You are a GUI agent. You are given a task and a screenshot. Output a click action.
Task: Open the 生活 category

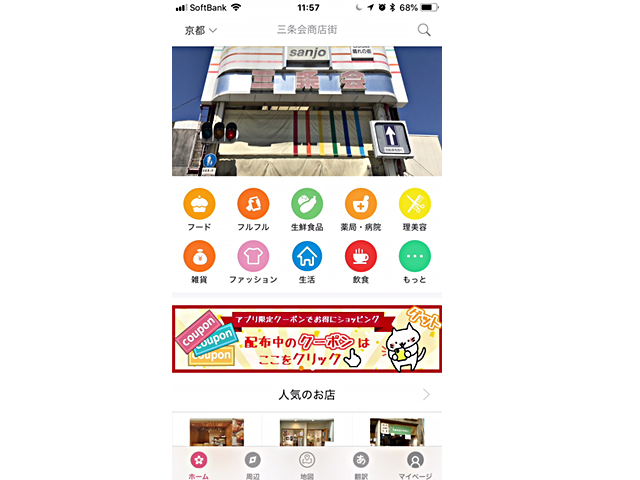point(307,256)
